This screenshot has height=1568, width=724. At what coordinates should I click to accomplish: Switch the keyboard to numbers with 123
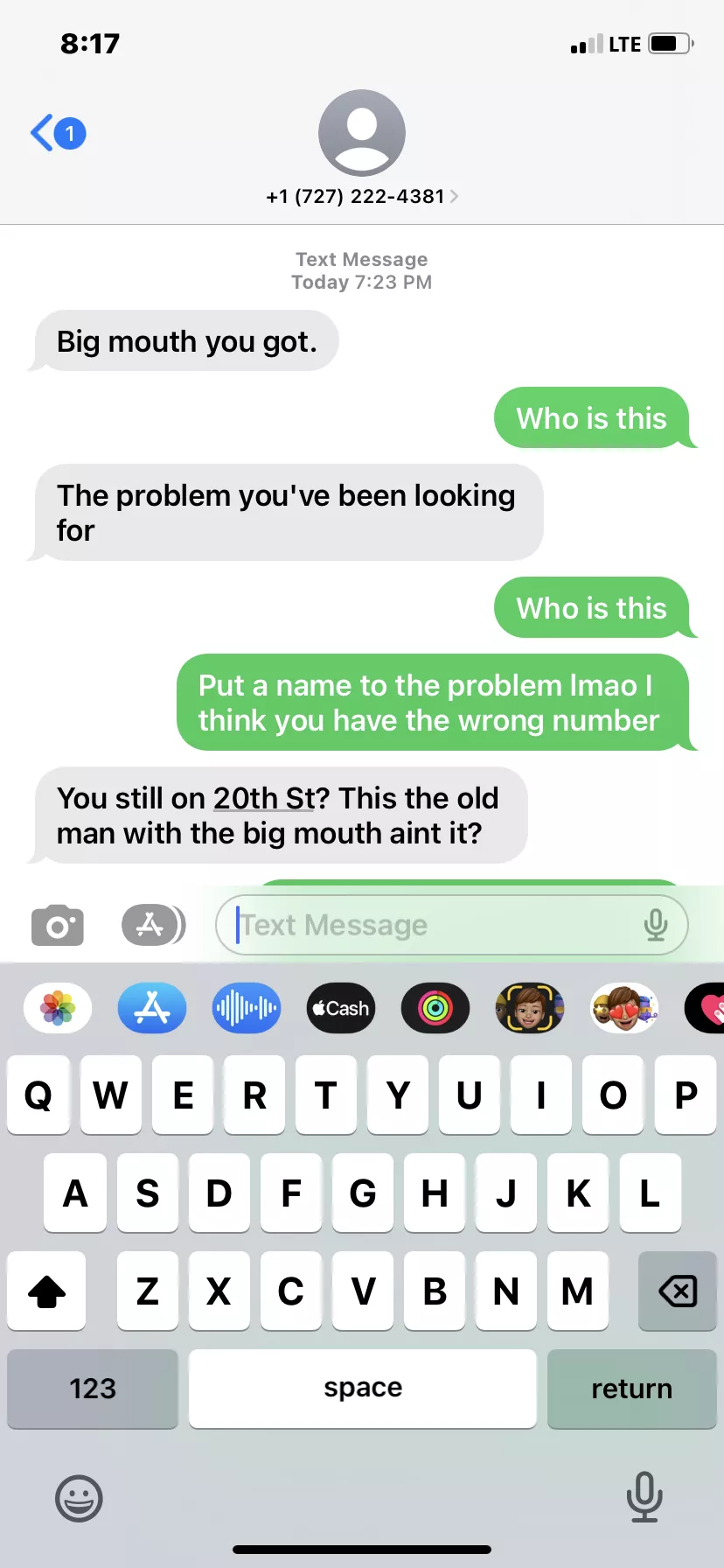coord(93,1389)
